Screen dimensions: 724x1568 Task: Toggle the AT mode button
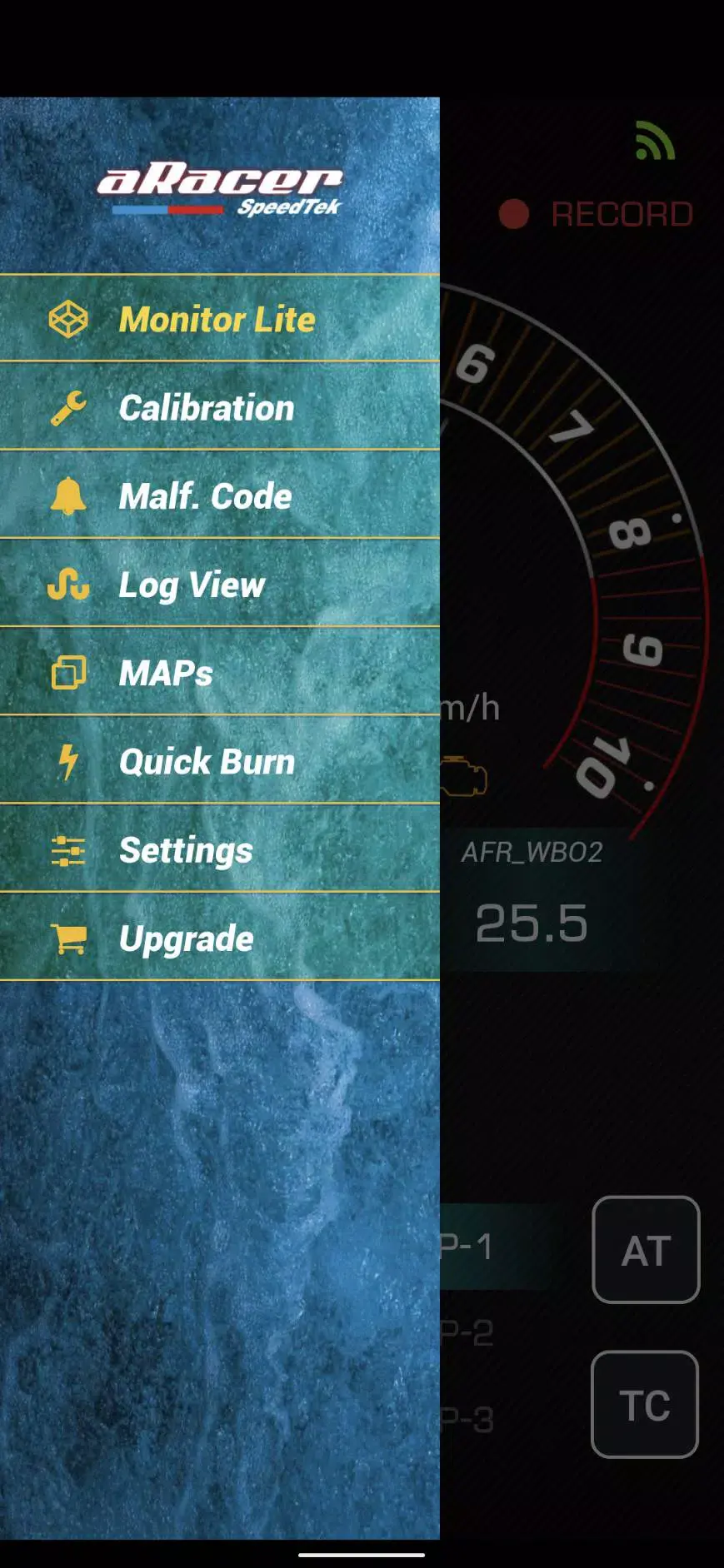(x=646, y=1250)
